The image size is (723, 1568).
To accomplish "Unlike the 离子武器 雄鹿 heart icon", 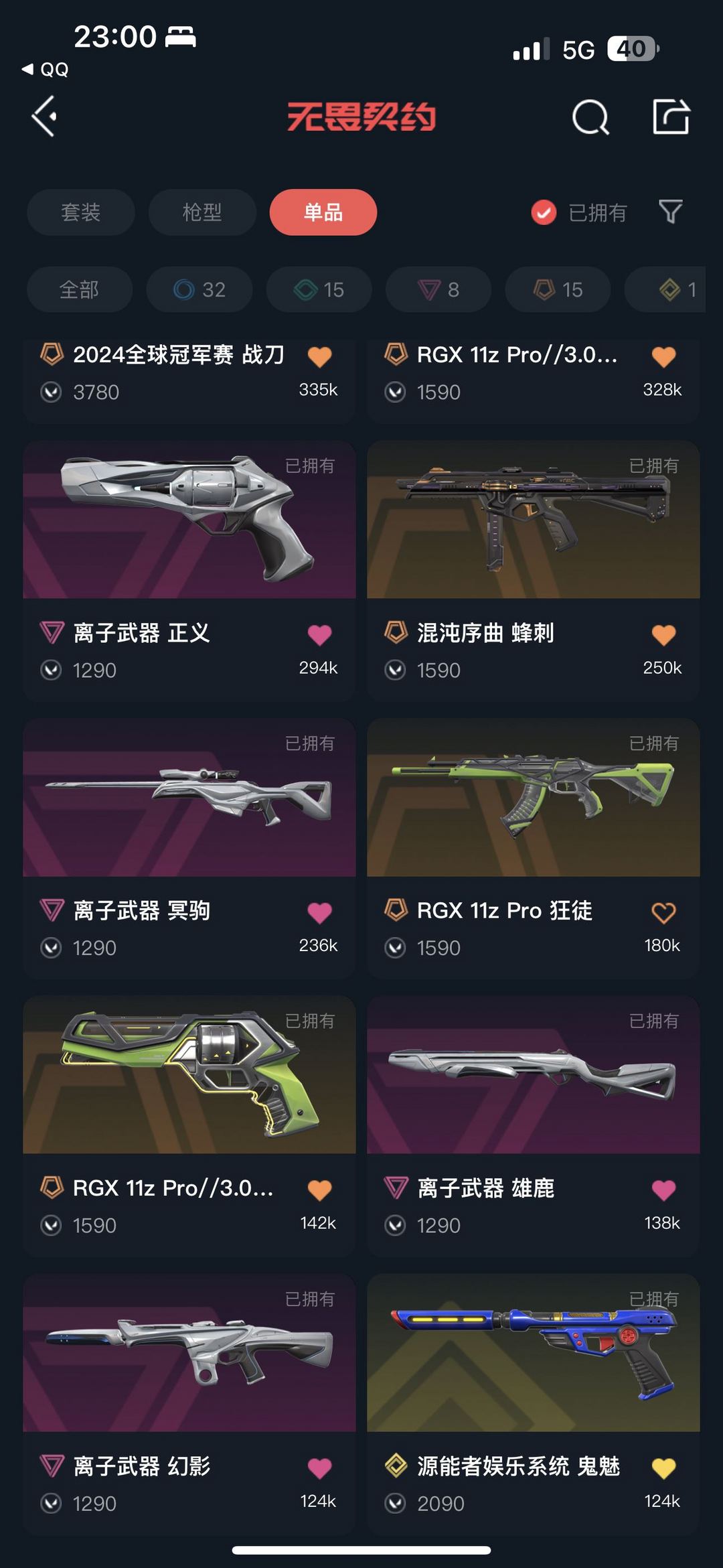I will 663,1190.
